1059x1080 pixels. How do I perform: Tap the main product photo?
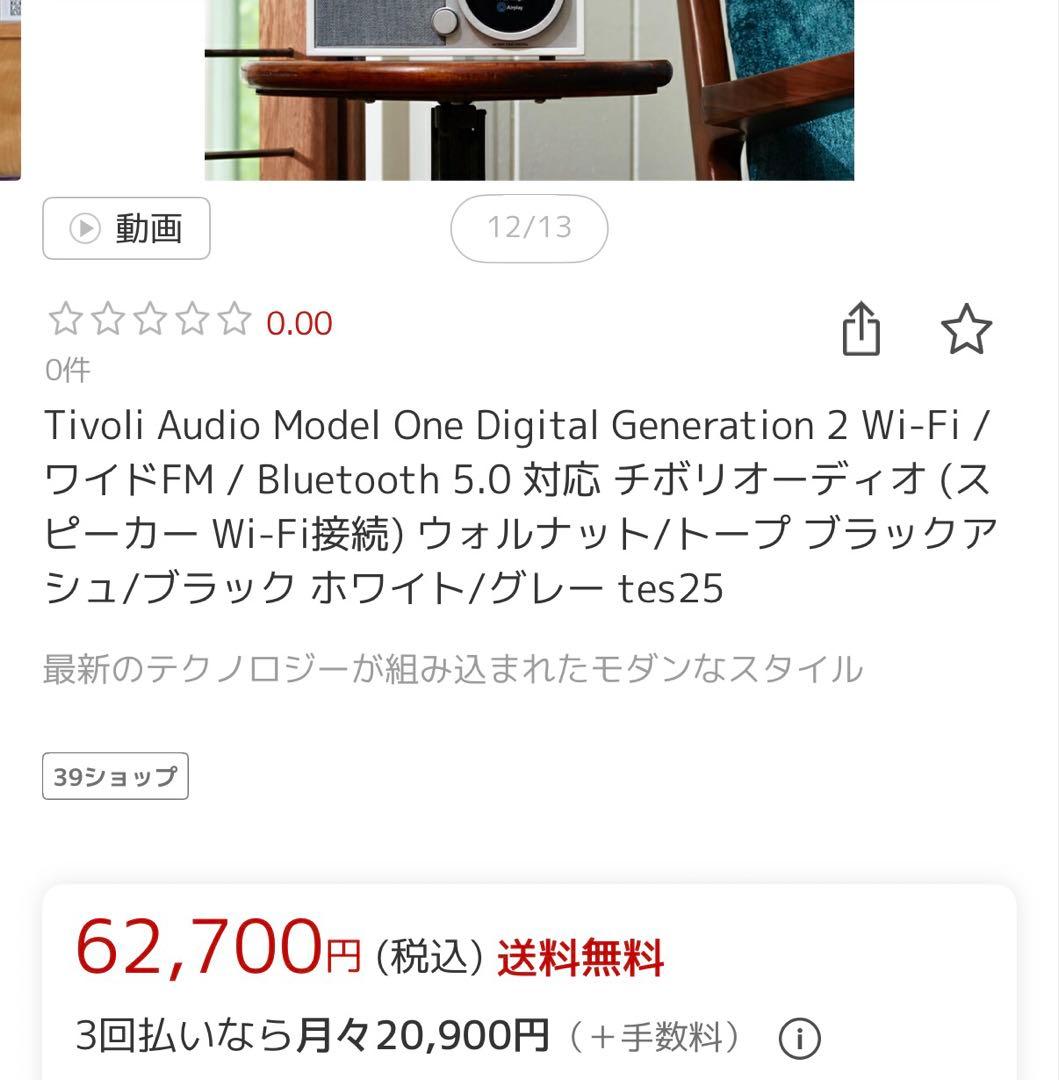[x=529, y=90]
